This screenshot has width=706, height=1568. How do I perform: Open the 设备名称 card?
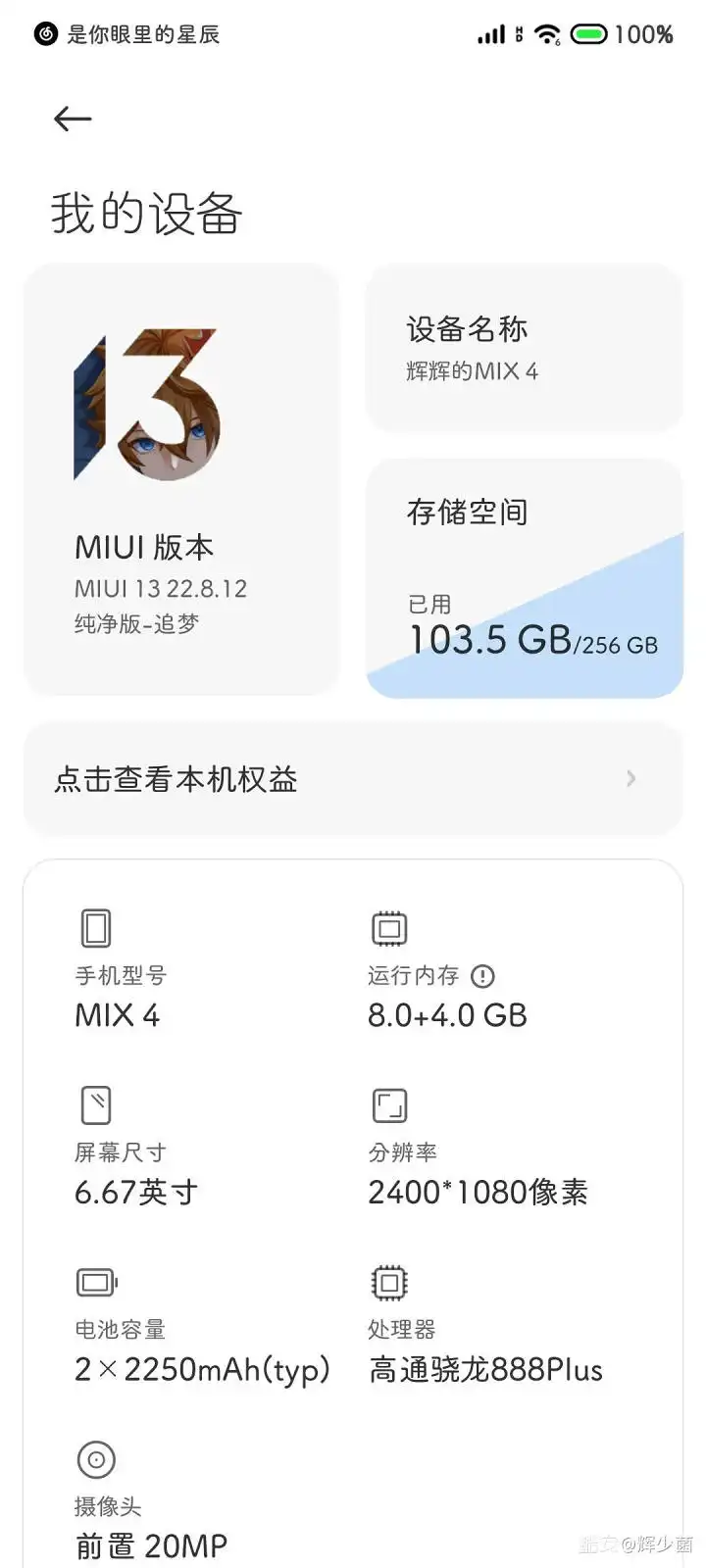point(524,348)
